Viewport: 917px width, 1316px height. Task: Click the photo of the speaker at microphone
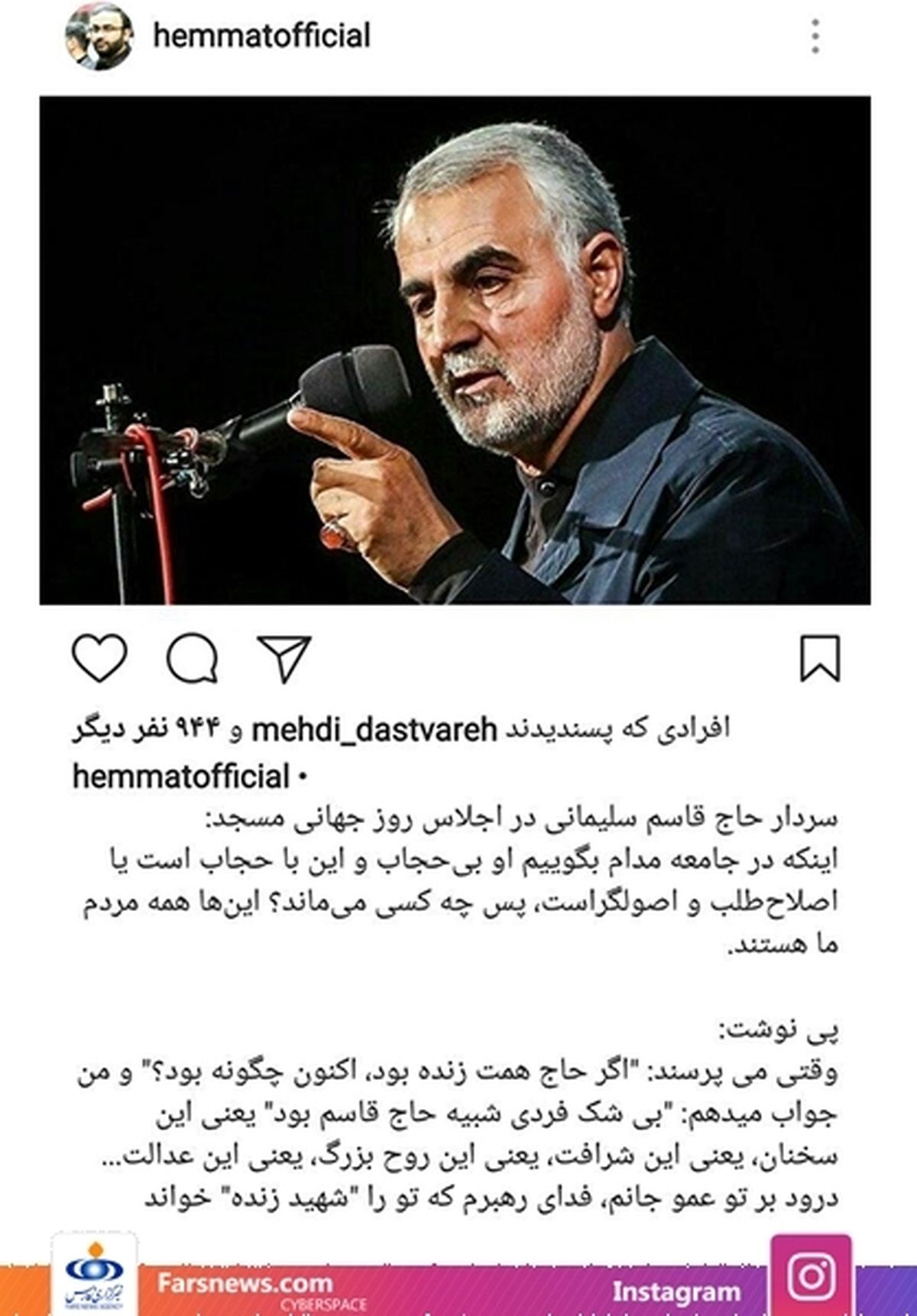458,348
